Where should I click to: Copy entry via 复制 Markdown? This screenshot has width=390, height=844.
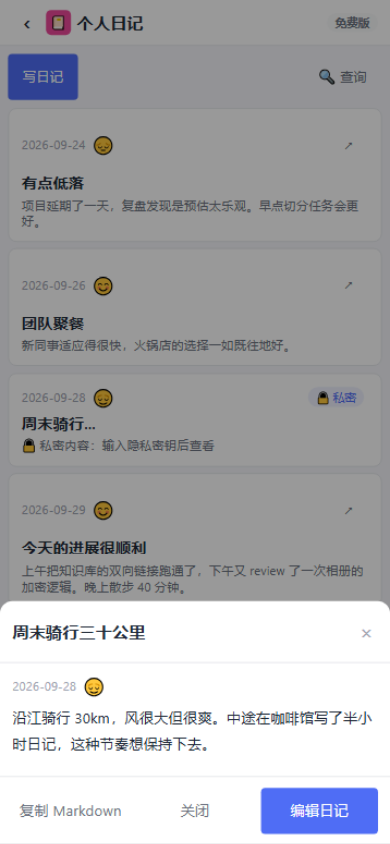tap(70, 811)
